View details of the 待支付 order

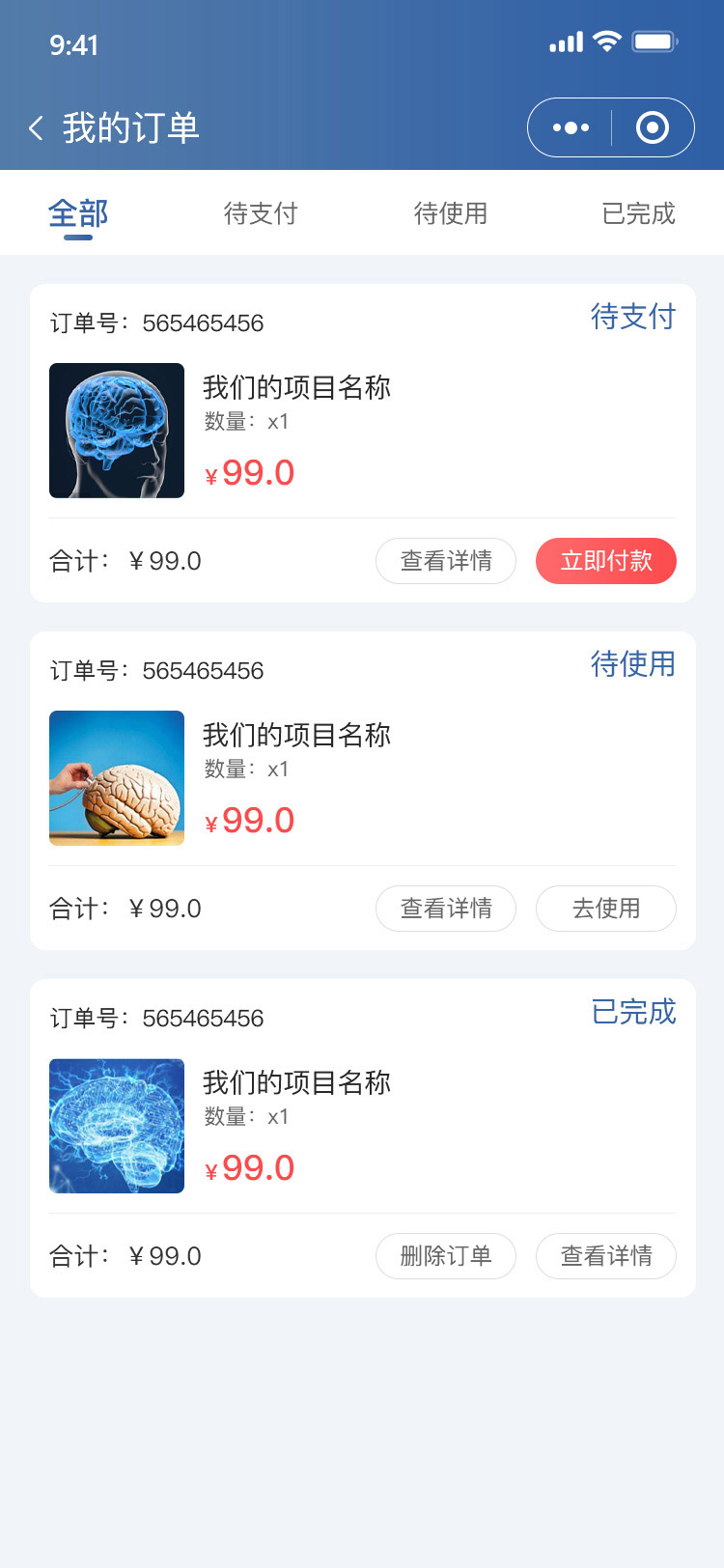click(x=446, y=561)
